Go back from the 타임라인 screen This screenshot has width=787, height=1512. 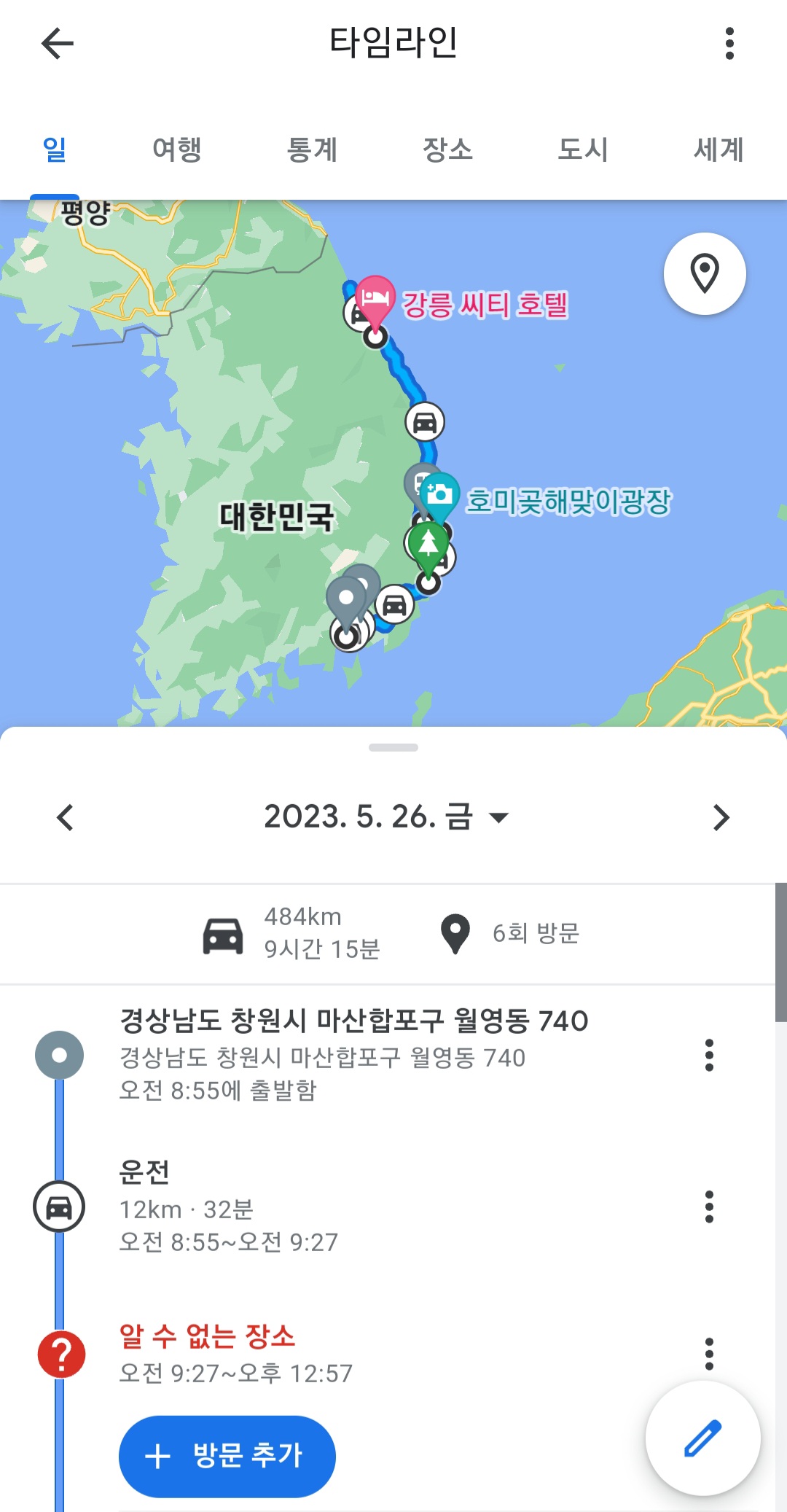58,44
